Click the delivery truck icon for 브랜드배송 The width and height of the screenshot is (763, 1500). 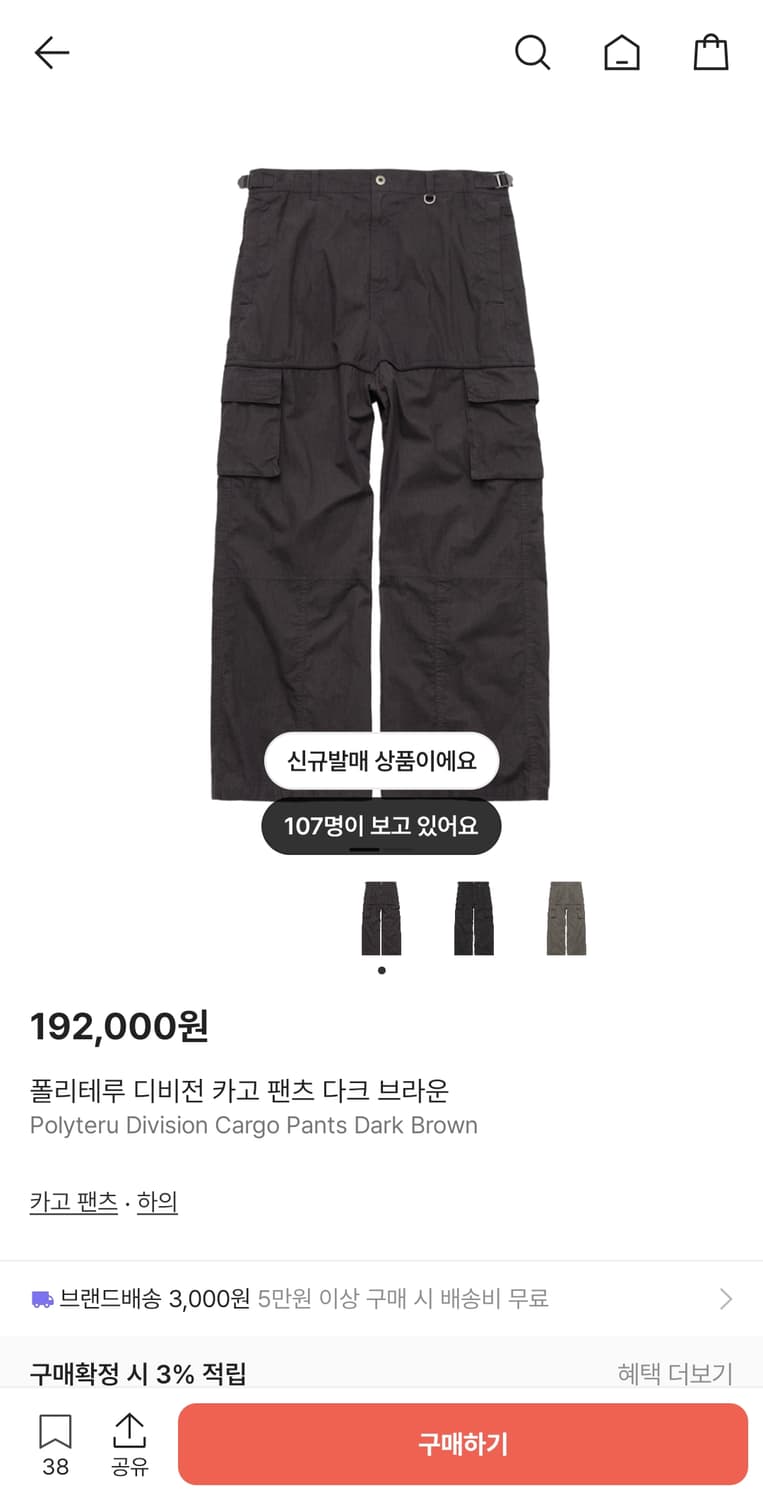(42, 1297)
